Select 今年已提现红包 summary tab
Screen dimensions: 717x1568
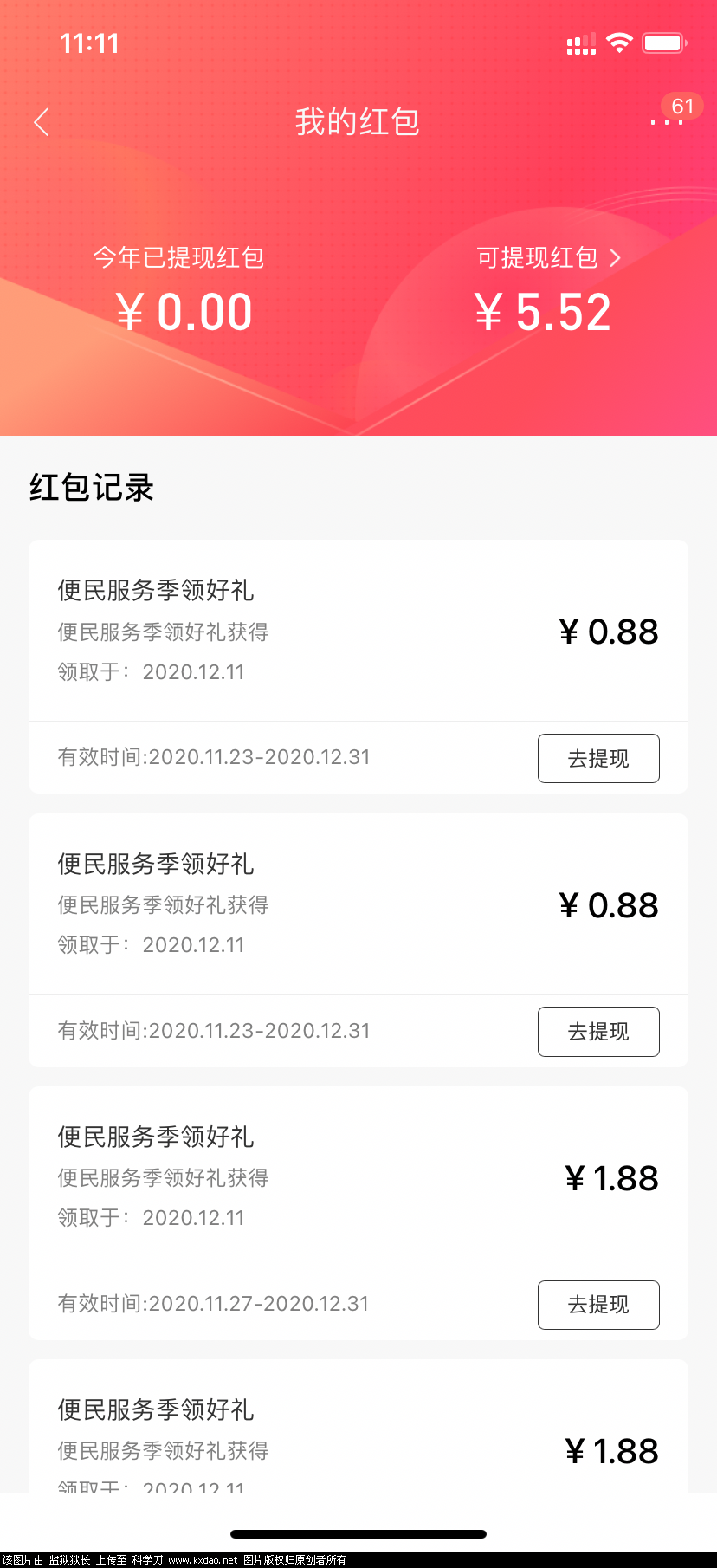[x=179, y=257]
